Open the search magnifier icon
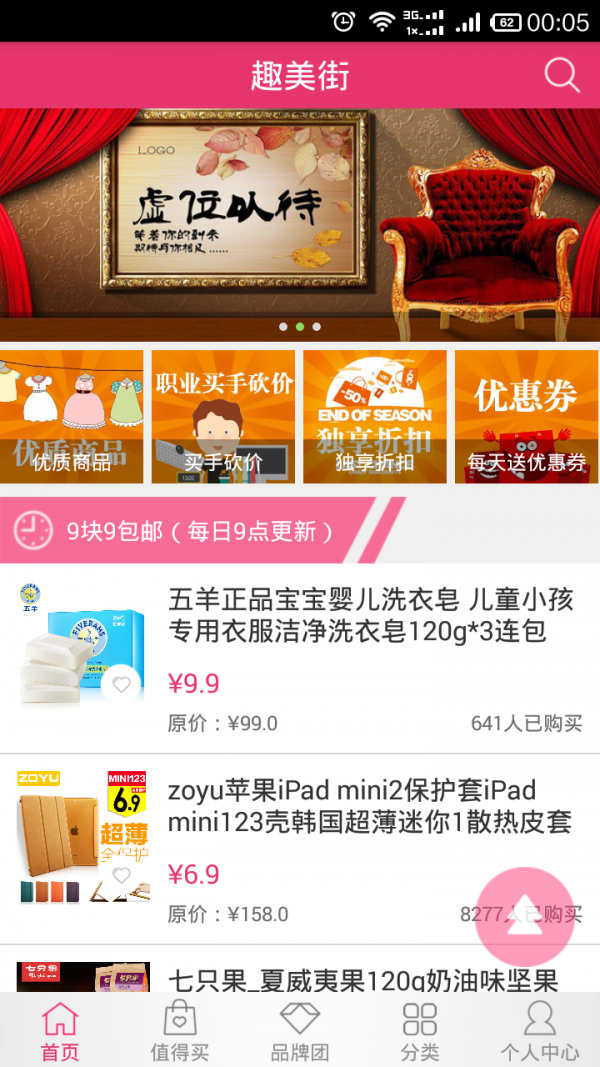The height and width of the screenshot is (1067, 600). click(561, 75)
